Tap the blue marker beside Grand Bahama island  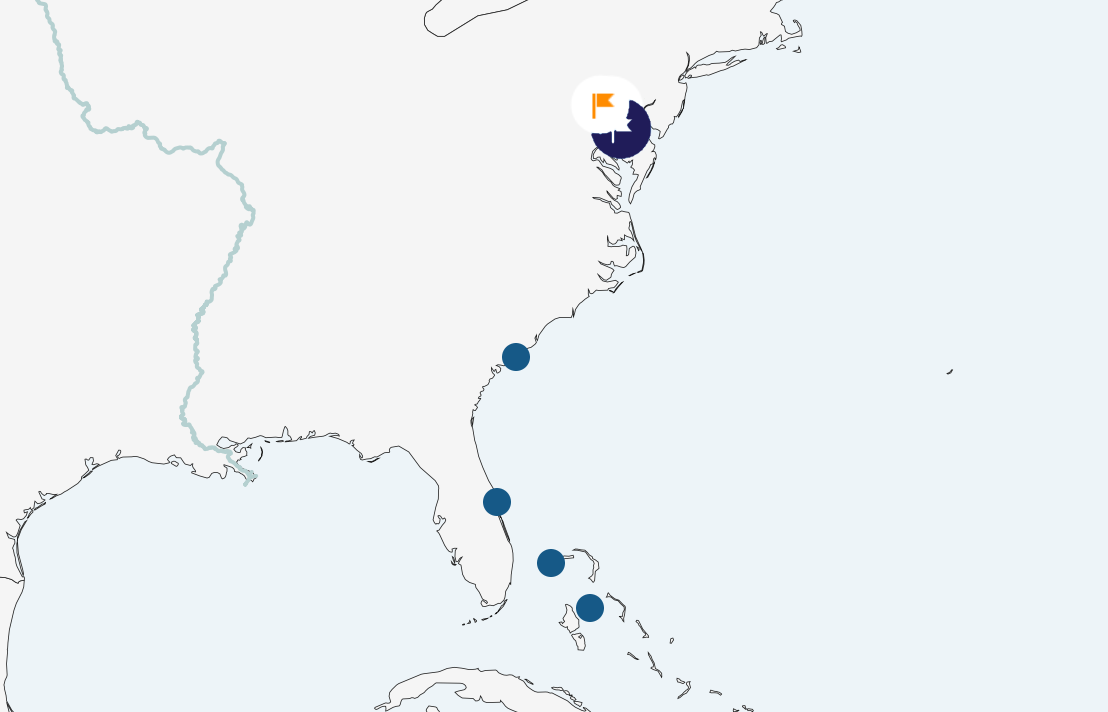click(x=551, y=563)
